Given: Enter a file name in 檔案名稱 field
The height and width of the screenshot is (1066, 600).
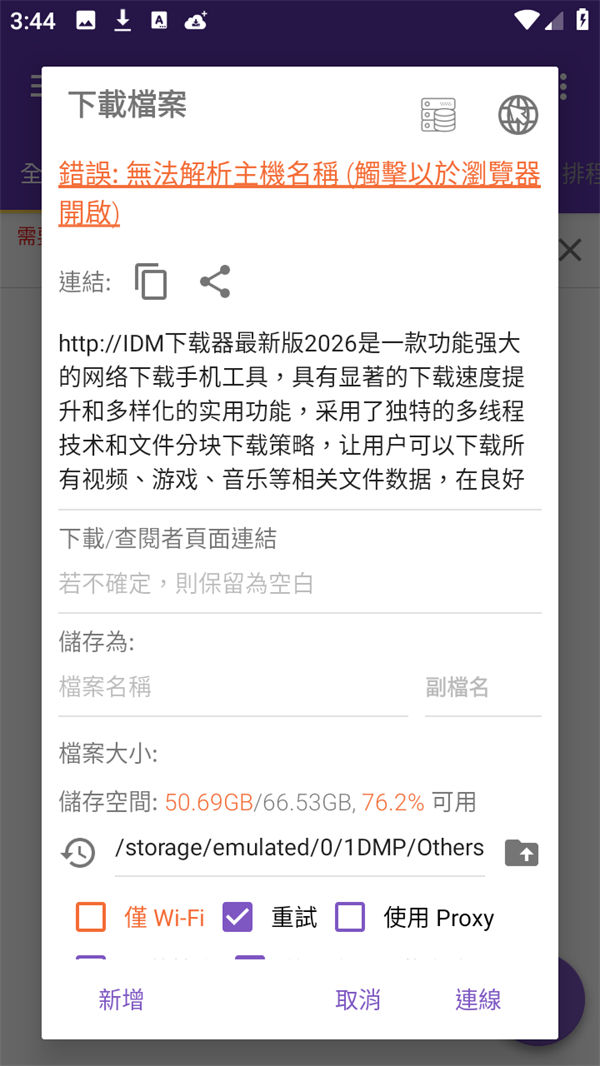Looking at the screenshot, I should [x=232, y=687].
